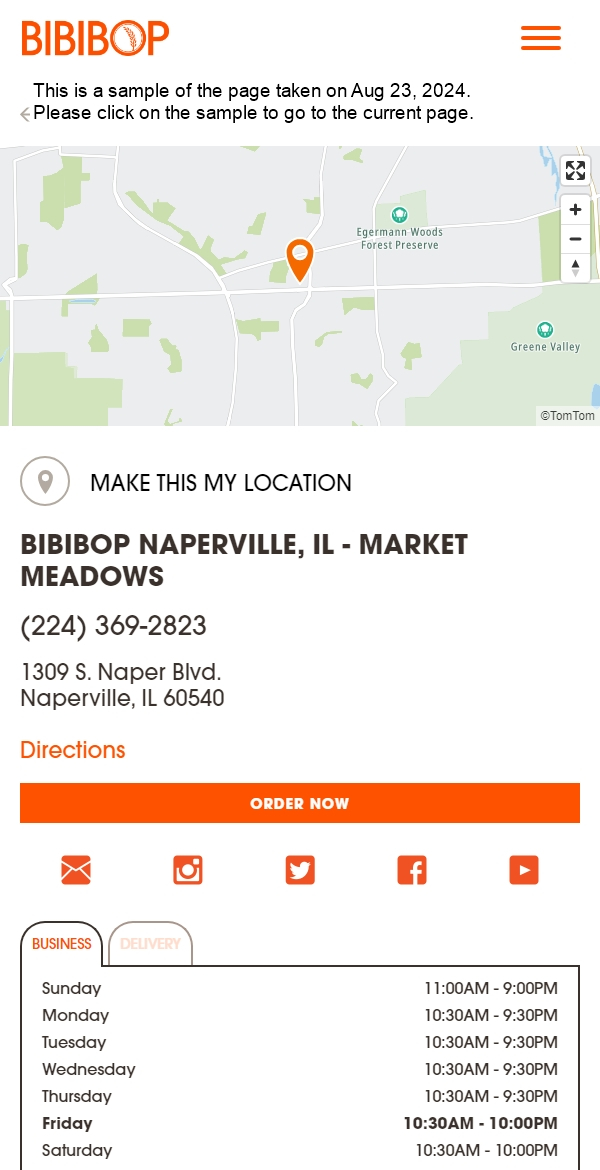This screenshot has height=1170, width=600.
Task: Call the phone number (224) 369-2823
Action: coord(113,626)
